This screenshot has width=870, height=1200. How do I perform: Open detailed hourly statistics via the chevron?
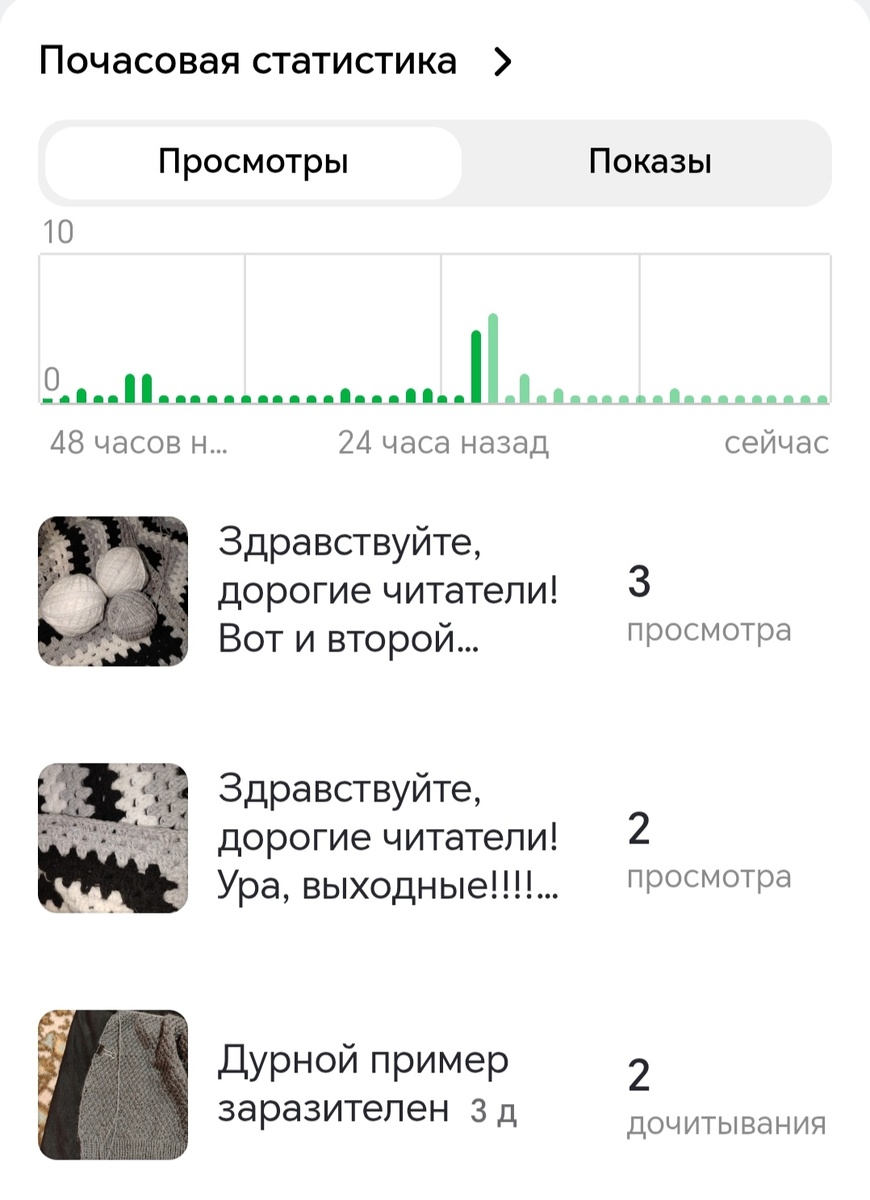pyautogui.click(x=503, y=61)
